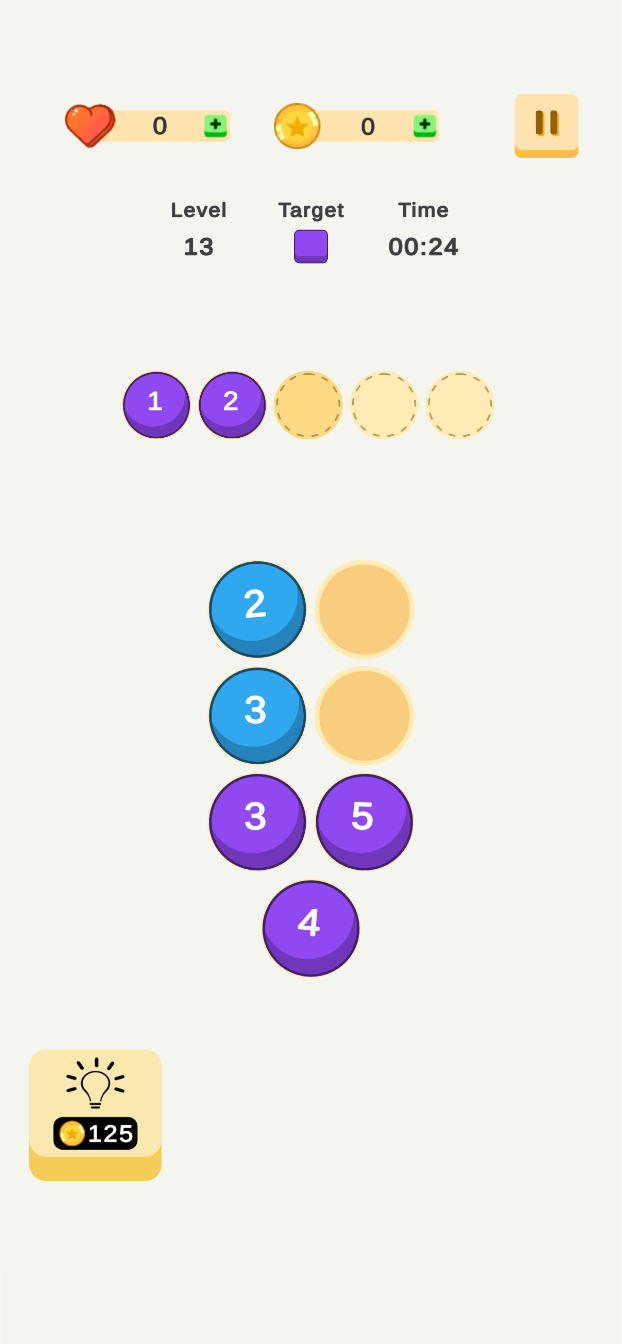This screenshot has height=1344, width=622.
Task: Choose the blue ball numbered 2
Action: (x=257, y=607)
